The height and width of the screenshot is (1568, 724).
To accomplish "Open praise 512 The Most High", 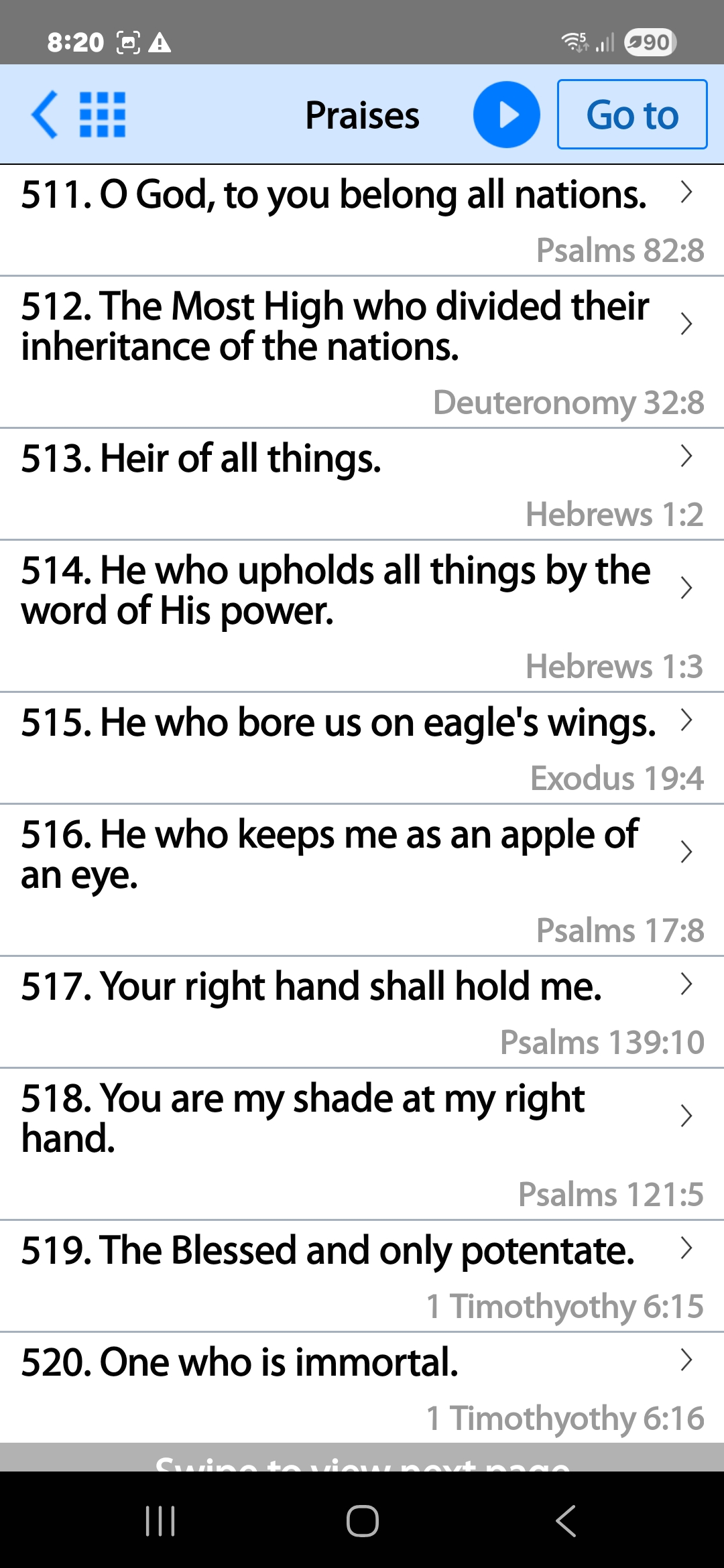I will point(335,326).
